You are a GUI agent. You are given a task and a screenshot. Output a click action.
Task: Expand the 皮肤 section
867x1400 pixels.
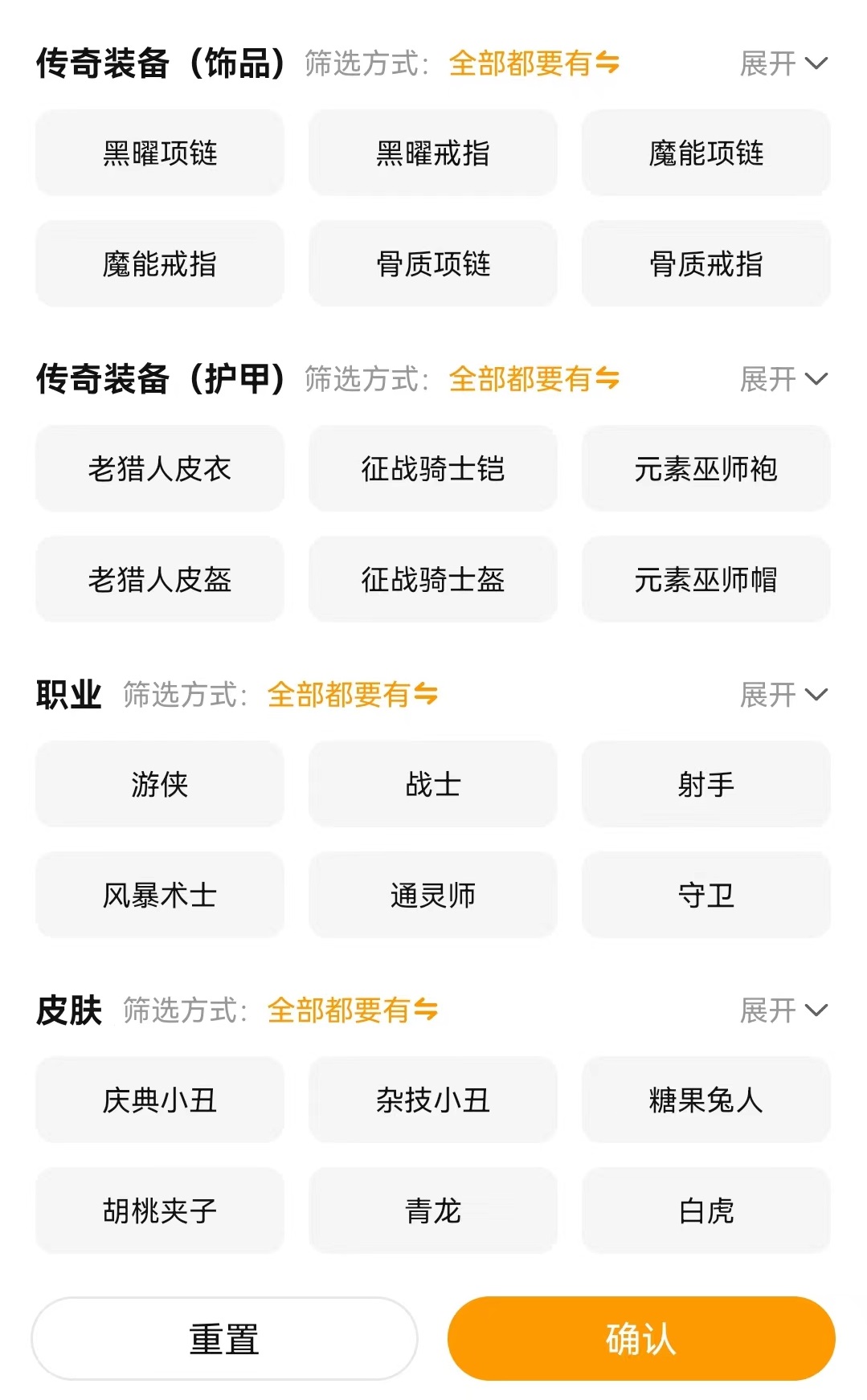click(x=783, y=1010)
